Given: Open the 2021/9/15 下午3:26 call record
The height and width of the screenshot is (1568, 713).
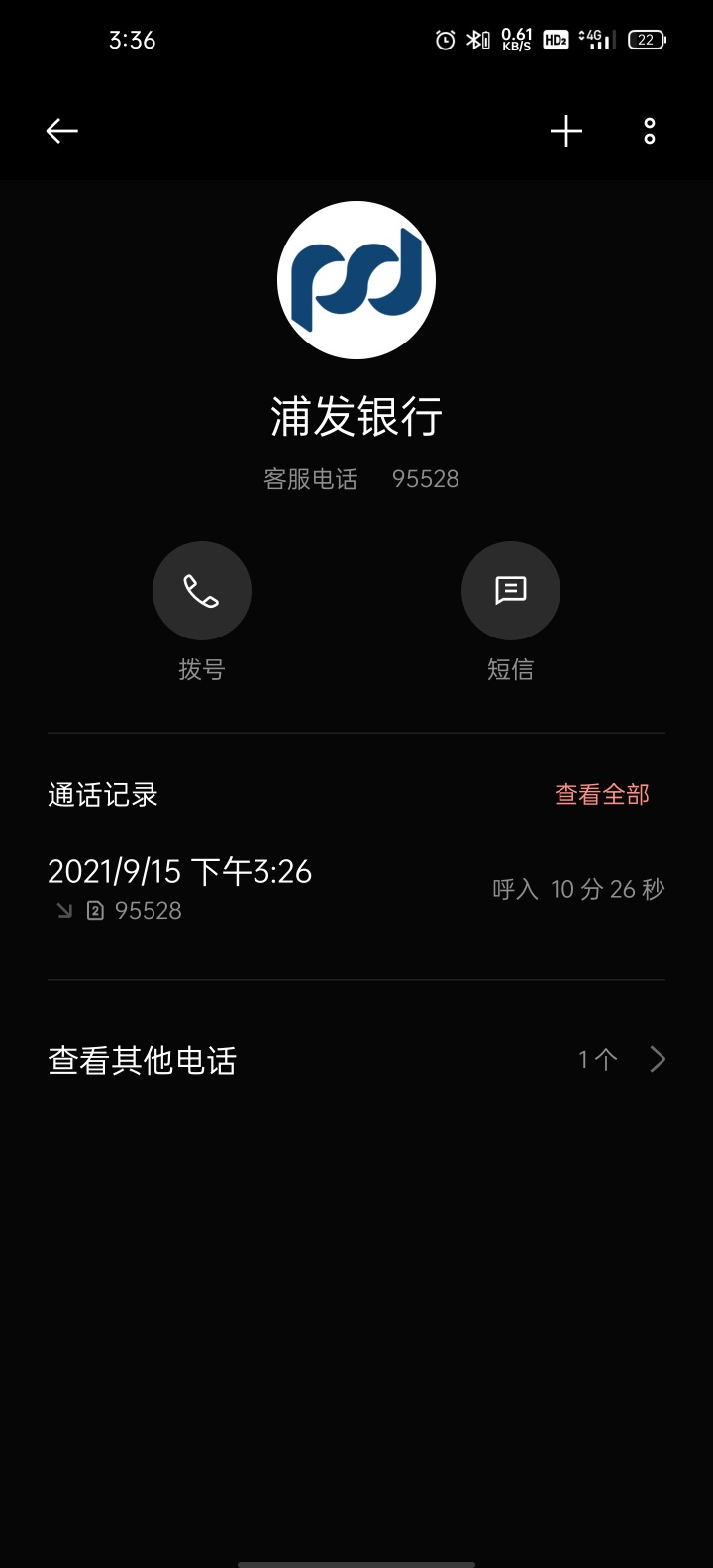Looking at the screenshot, I should [356, 889].
